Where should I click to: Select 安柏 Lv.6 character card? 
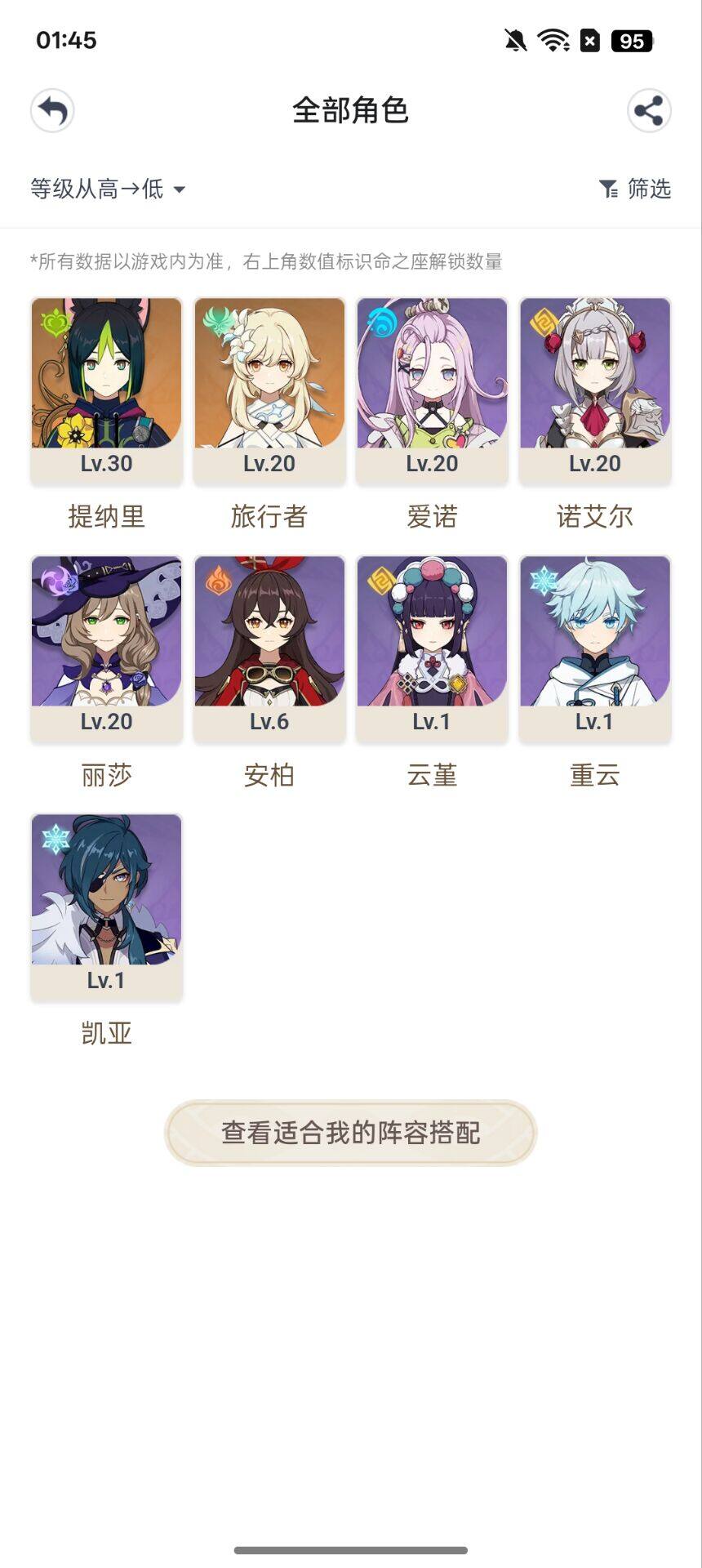coord(269,648)
